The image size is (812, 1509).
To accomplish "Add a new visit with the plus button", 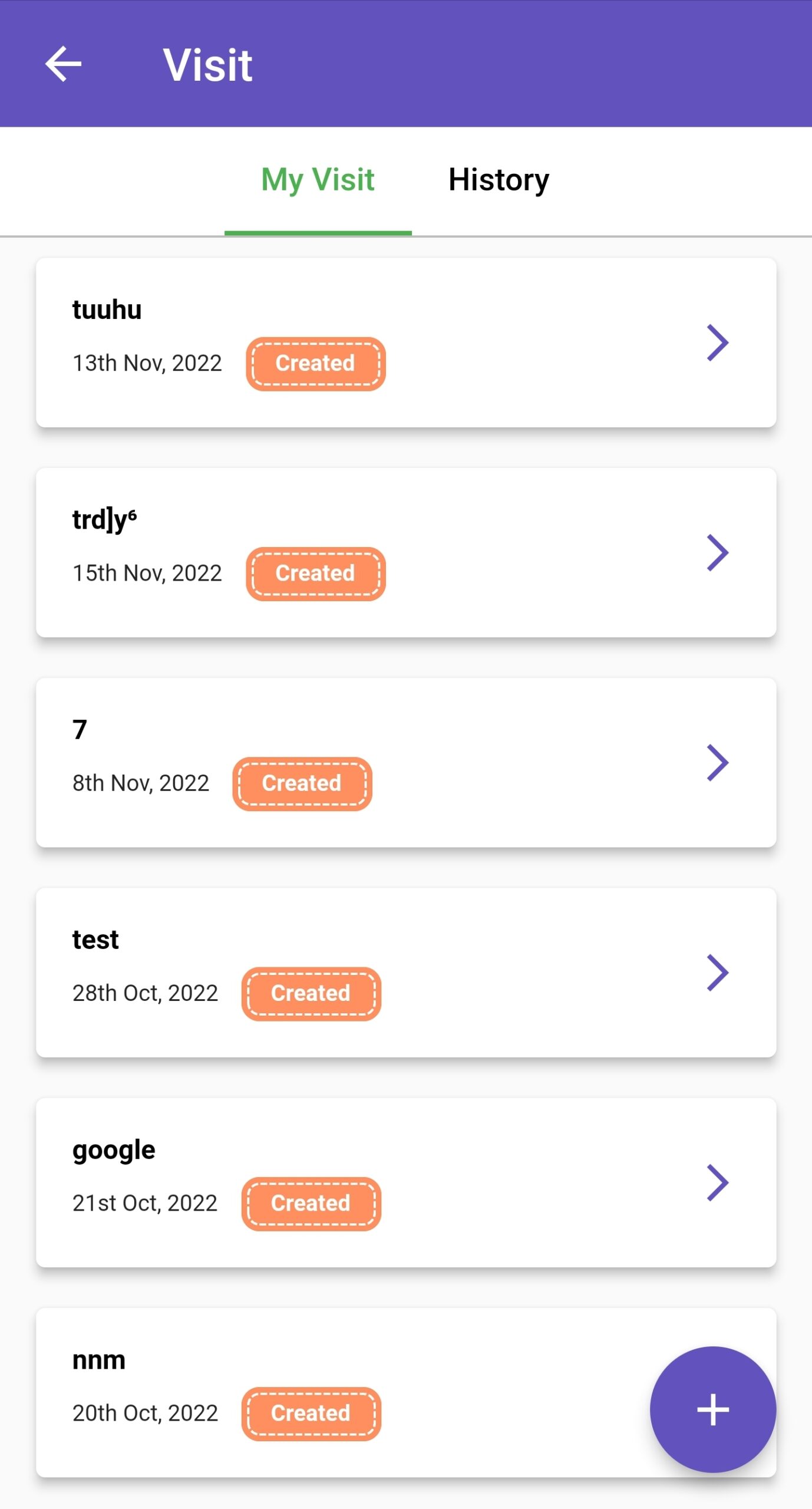I will pos(713,1409).
